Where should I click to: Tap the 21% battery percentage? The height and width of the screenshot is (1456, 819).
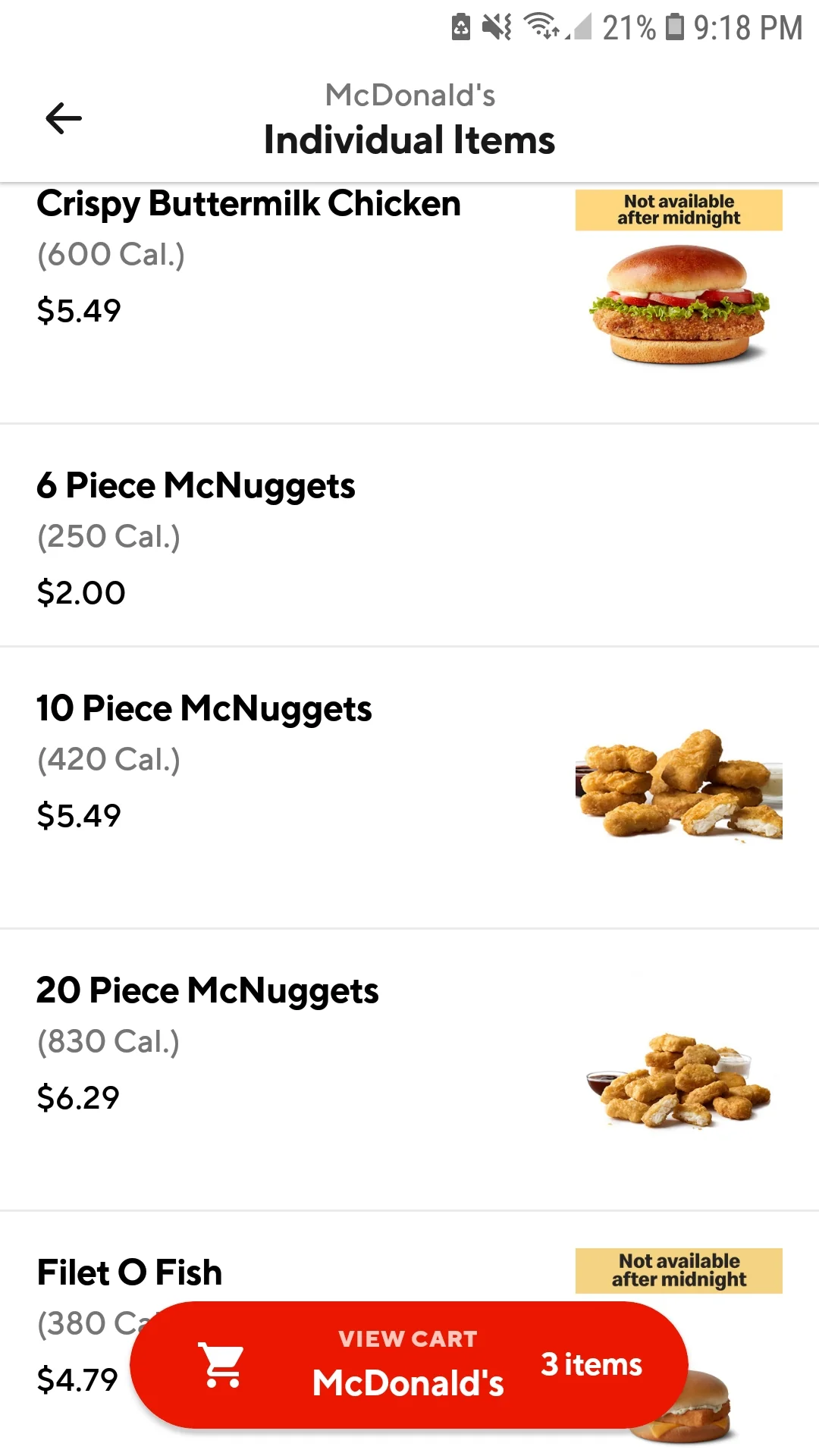[627, 27]
